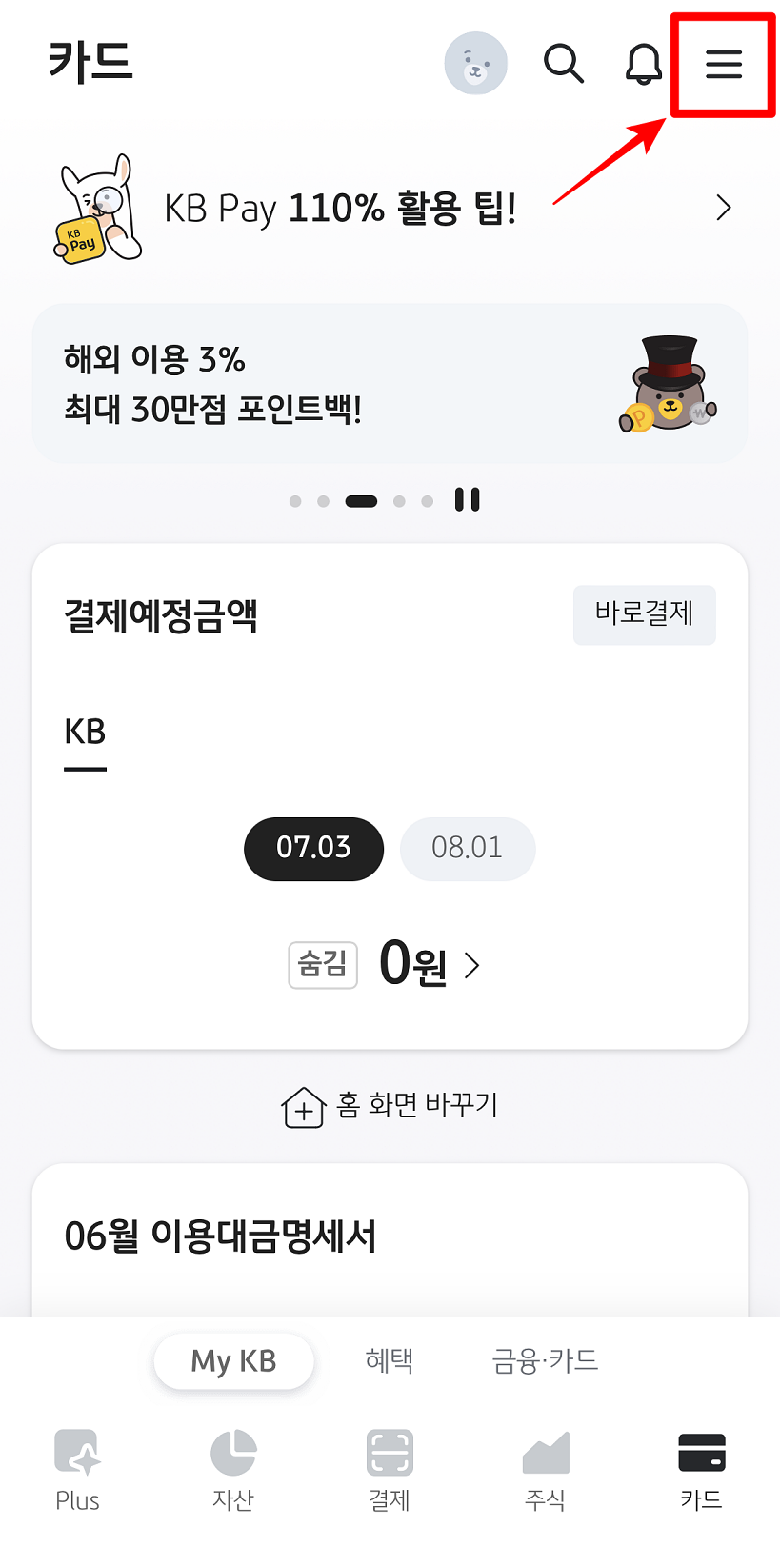Pause the banner carousel autoplay
This screenshot has width=780, height=1568.
click(x=467, y=499)
